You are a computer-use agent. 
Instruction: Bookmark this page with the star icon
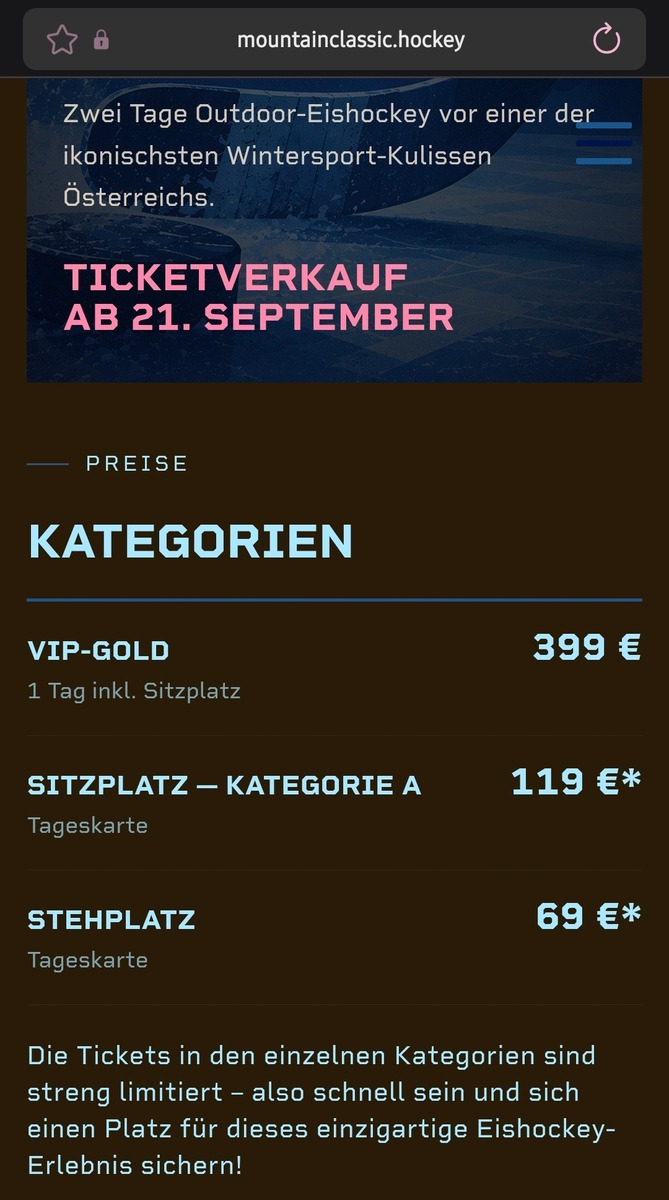tap(62, 40)
